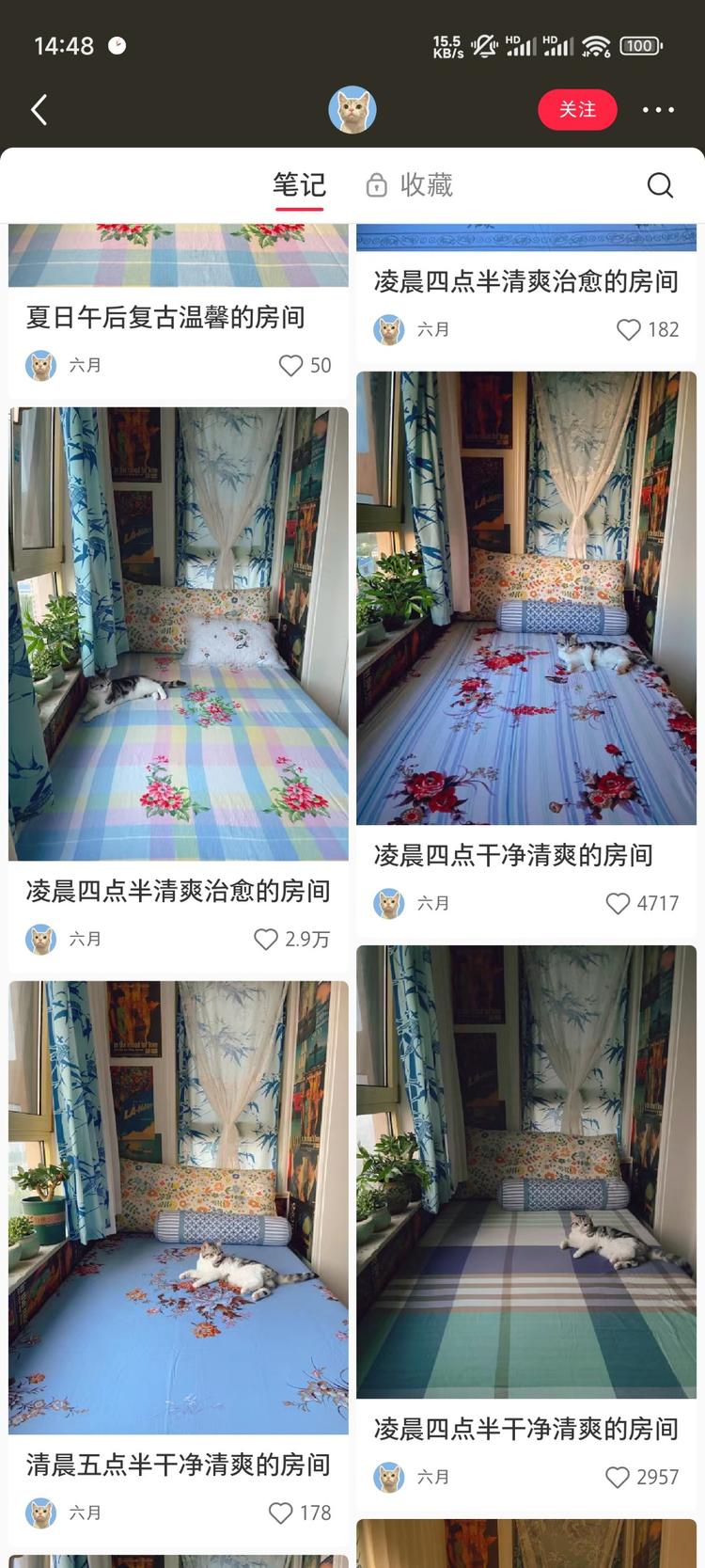Image resolution: width=705 pixels, height=1568 pixels.
Task: Open search on the profile page
Action: (661, 185)
